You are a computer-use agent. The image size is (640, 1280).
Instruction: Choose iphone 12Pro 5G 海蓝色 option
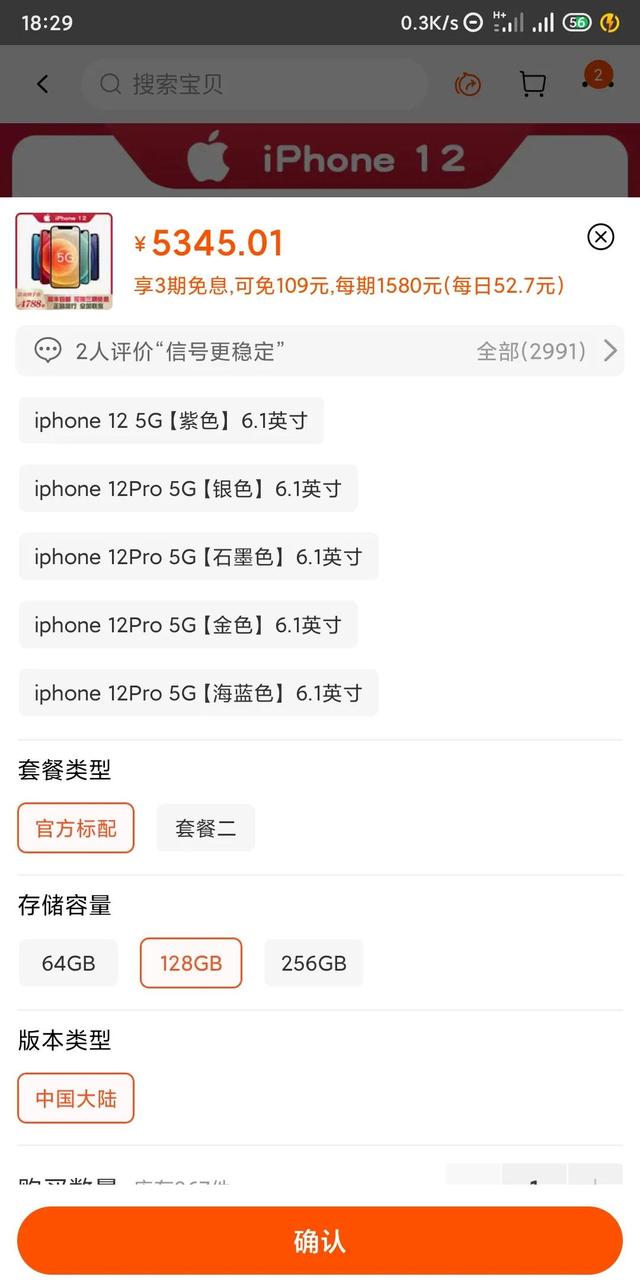click(198, 693)
